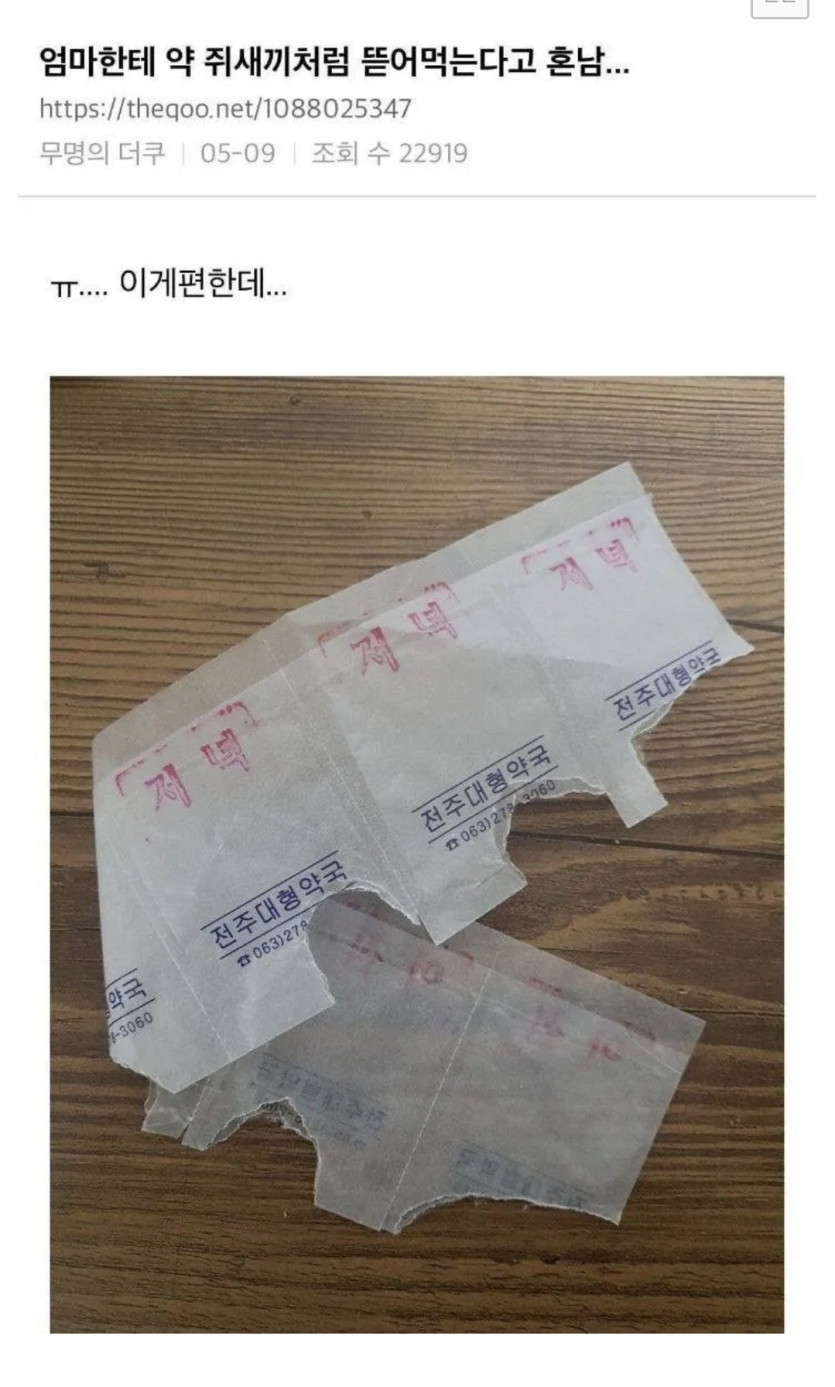The width and height of the screenshot is (835, 1387).
Task: Tap the author name 무명의 더쿠
Action: 102,153
